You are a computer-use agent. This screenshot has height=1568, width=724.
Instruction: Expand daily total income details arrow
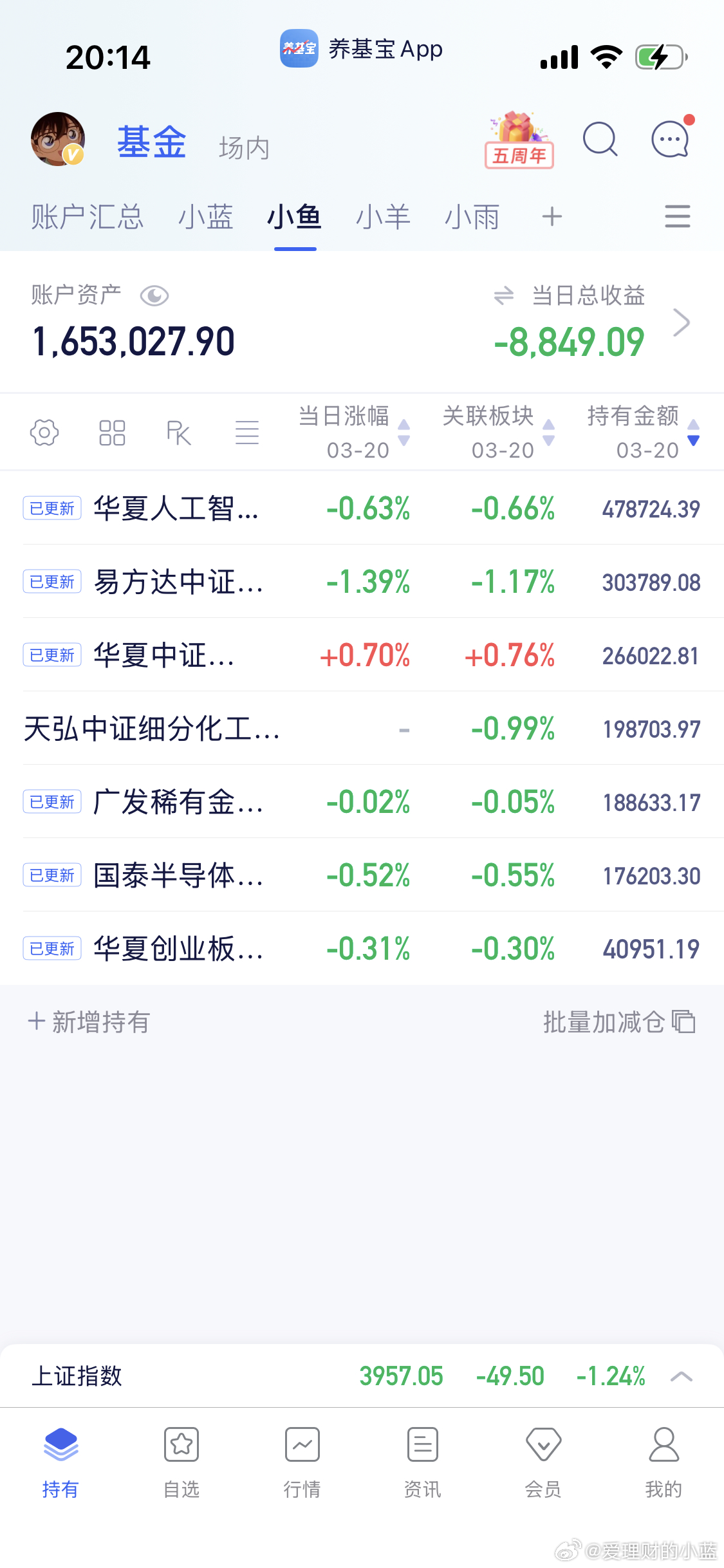(683, 322)
